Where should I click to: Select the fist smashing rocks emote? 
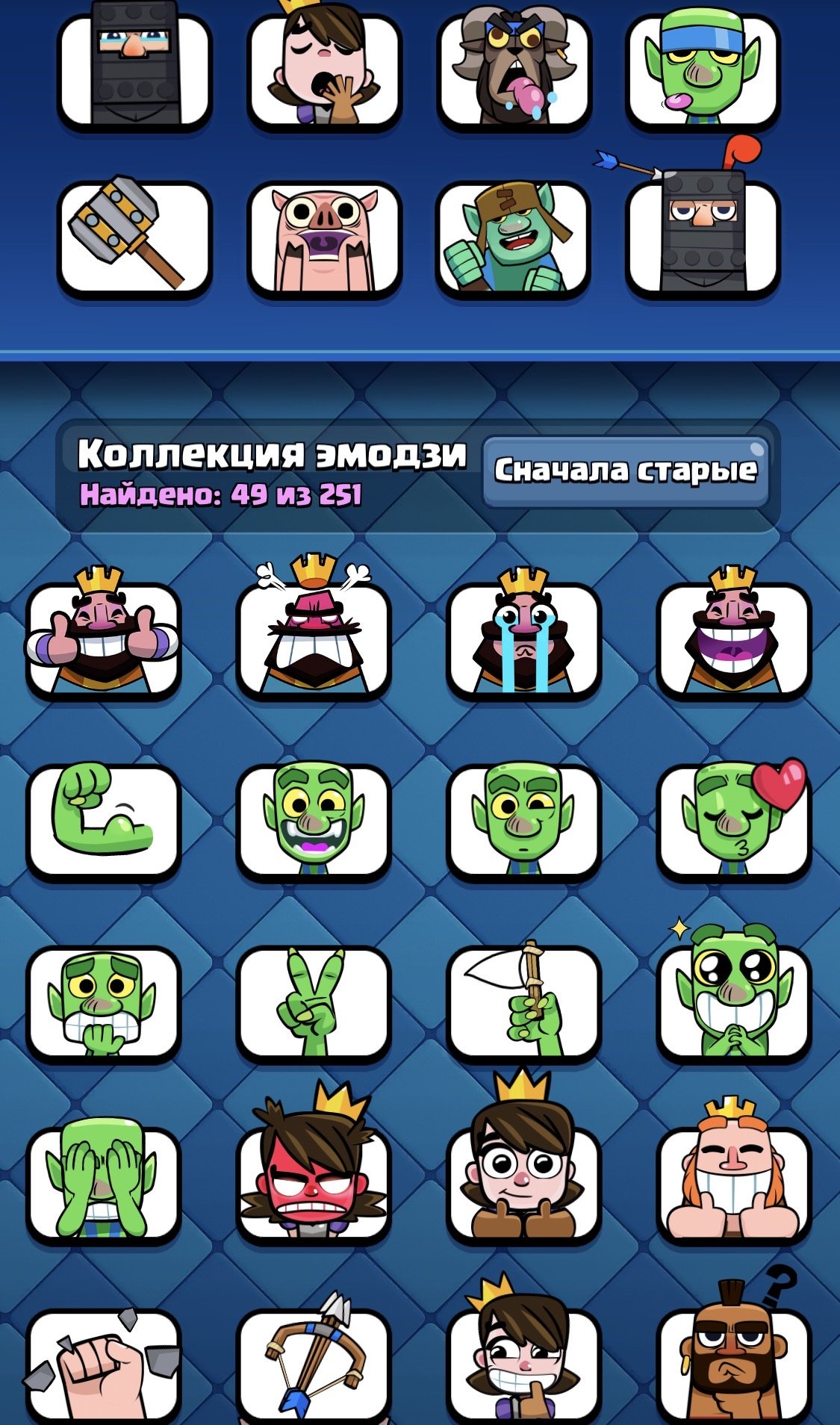click(103, 1365)
